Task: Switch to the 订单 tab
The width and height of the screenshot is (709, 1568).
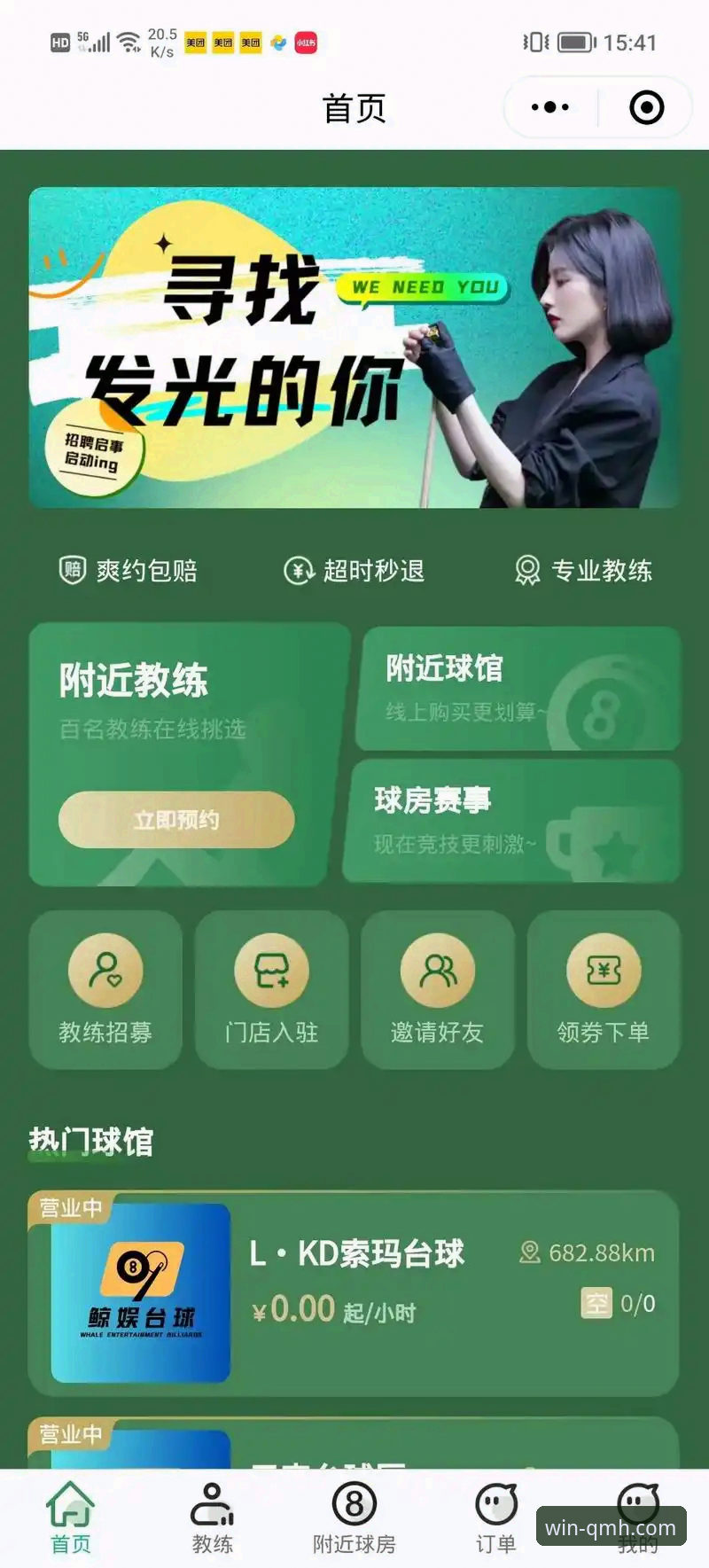Action: [495, 1517]
